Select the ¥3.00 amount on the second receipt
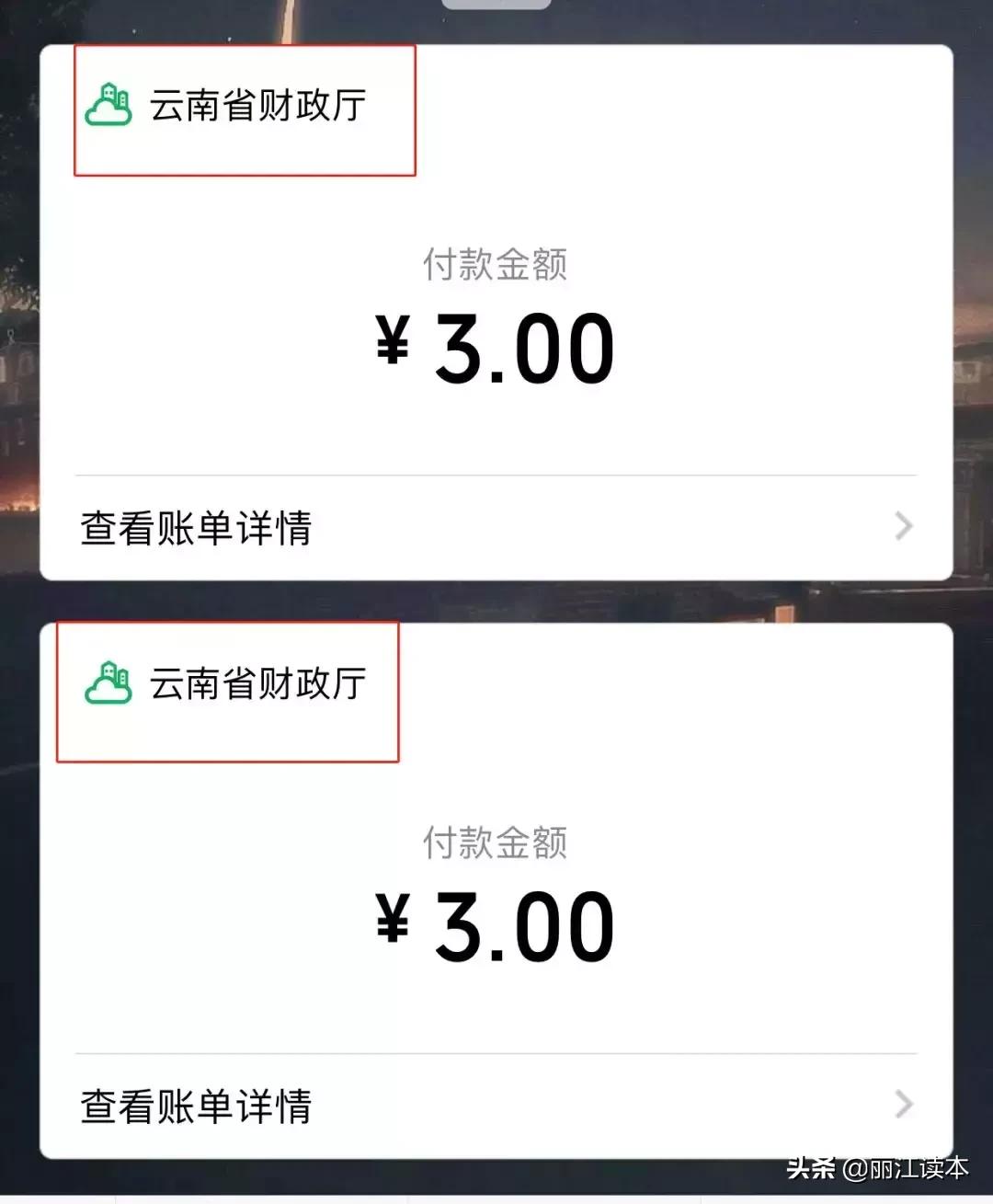 click(x=496, y=927)
